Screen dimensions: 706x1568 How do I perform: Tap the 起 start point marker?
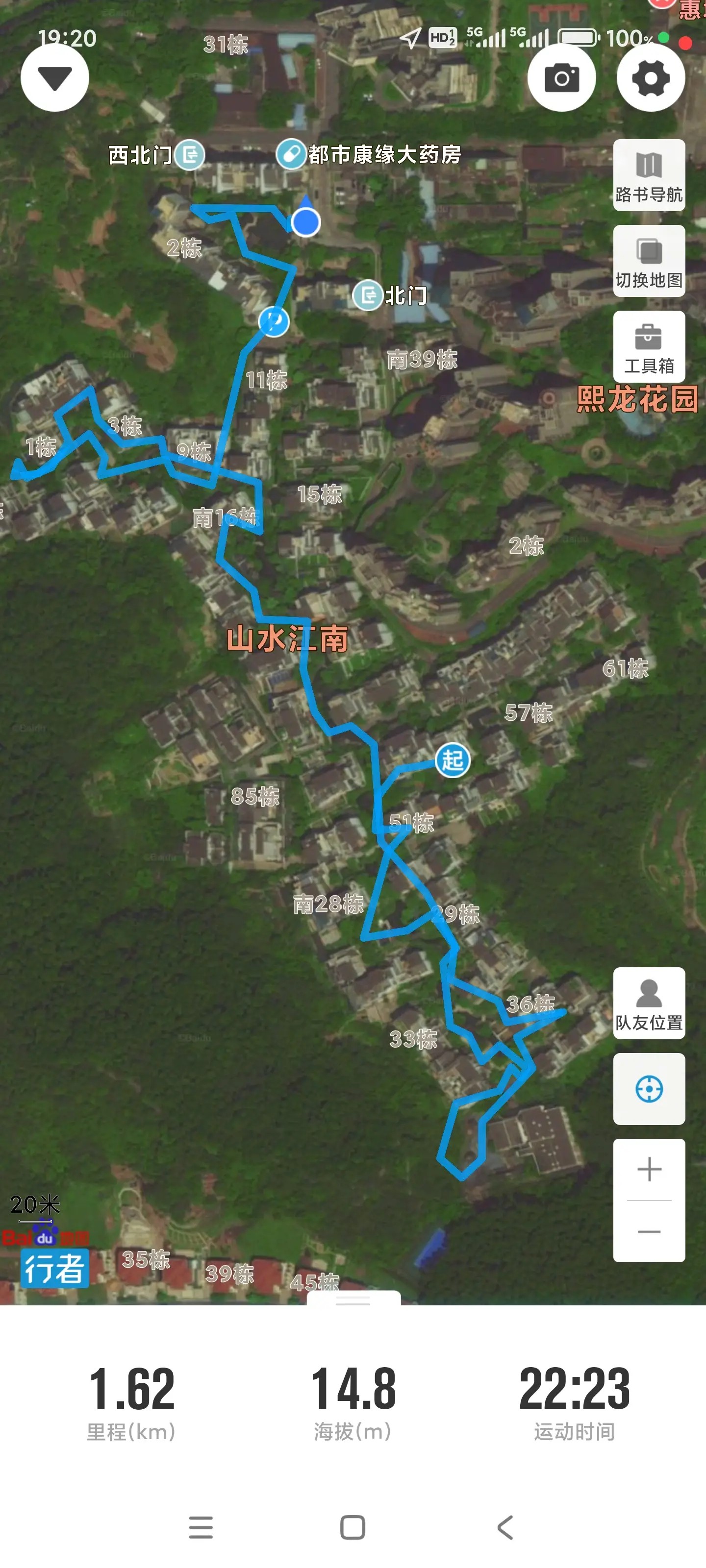453,760
